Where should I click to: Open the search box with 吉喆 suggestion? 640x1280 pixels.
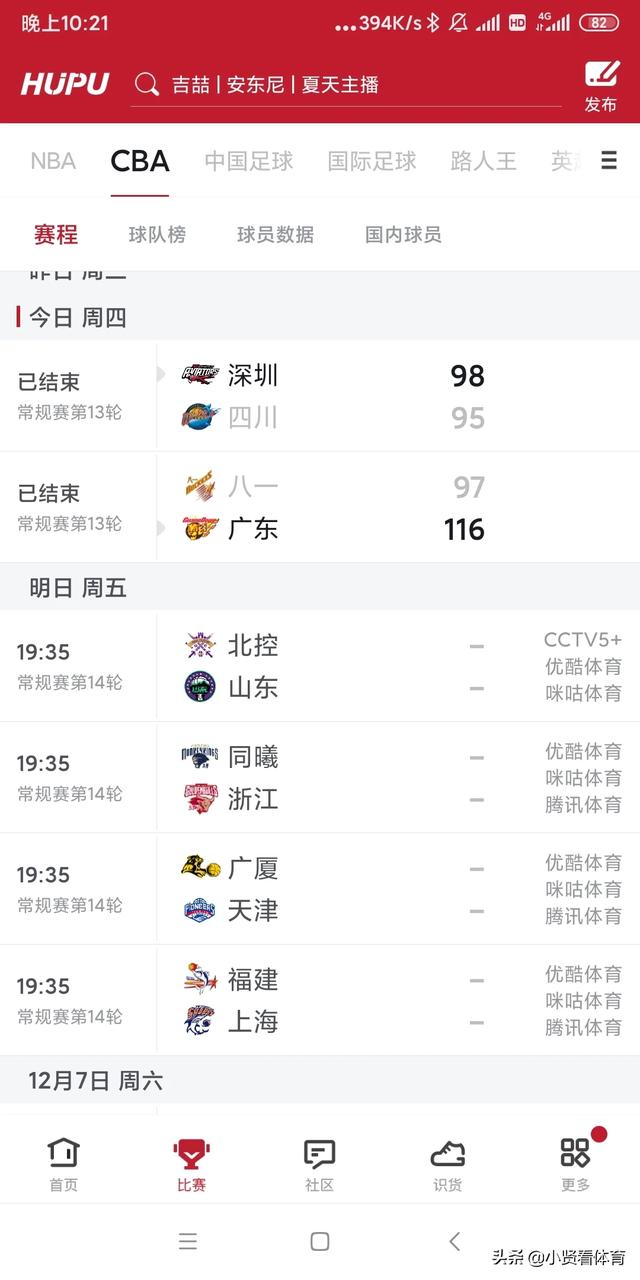coord(346,85)
